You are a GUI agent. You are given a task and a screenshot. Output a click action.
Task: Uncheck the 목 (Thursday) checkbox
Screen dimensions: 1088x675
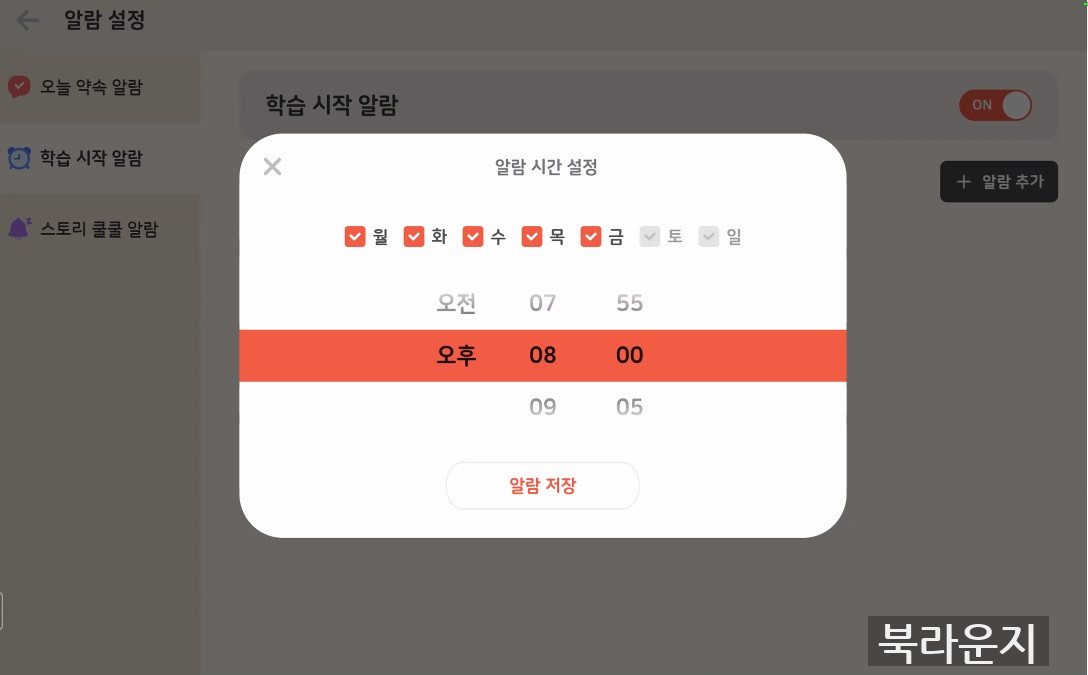pyautogui.click(x=532, y=237)
